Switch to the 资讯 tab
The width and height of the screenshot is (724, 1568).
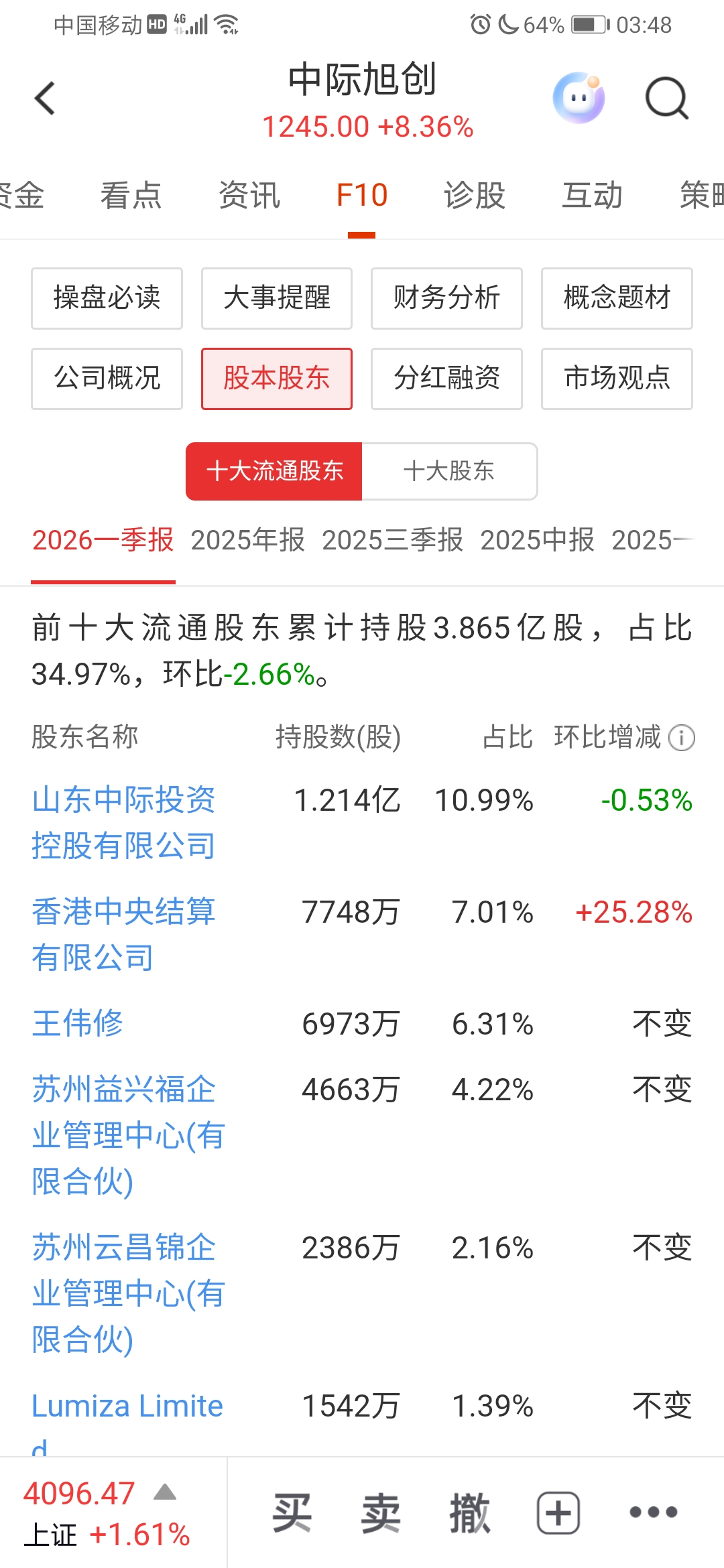pyautogui.click(x=249, y=195)
